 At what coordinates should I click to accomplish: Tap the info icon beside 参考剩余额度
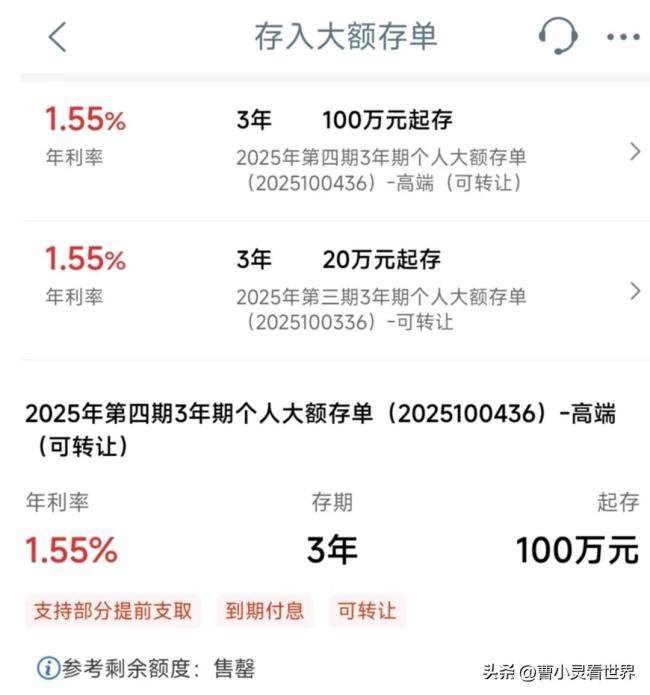pos(48,667)
